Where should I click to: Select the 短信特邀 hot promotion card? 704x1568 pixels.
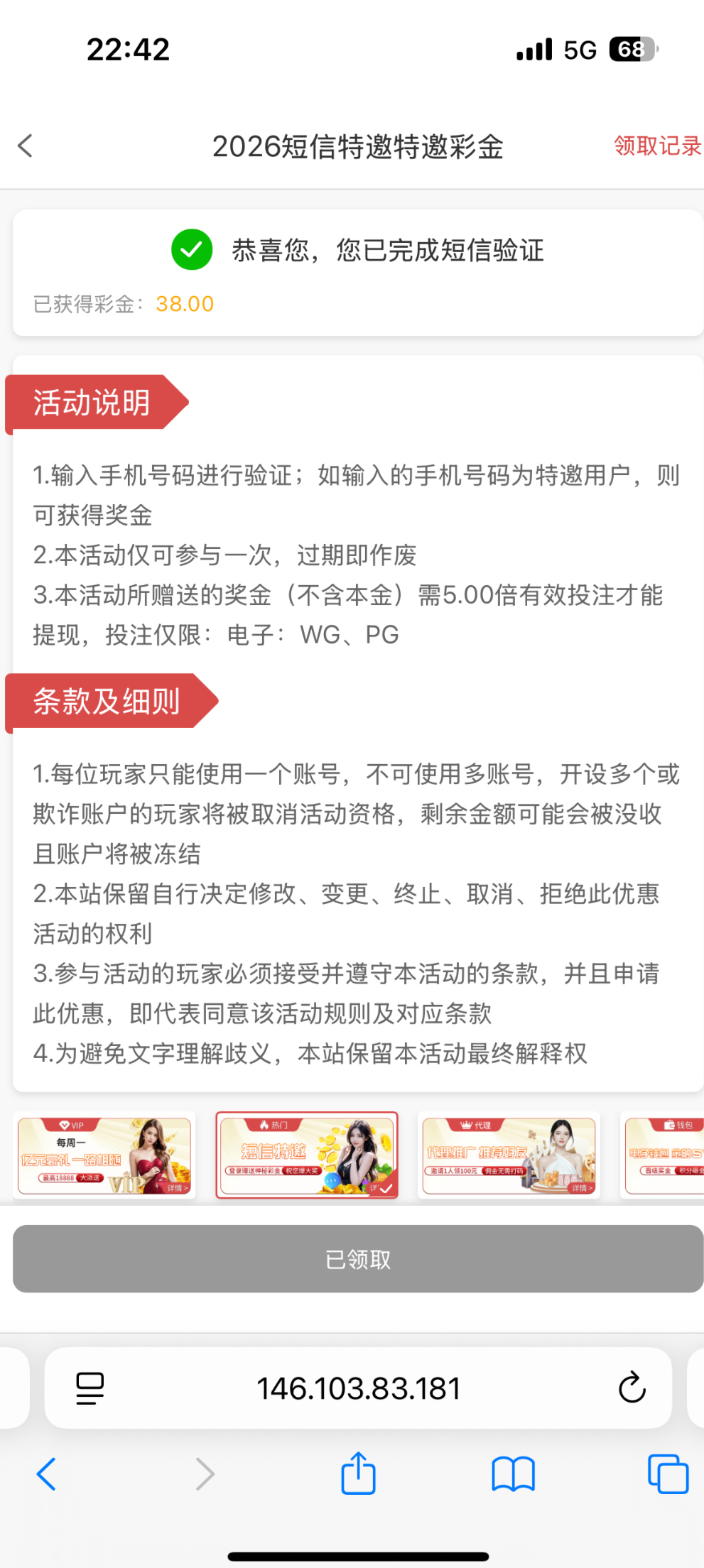(x=307, y=1155)
